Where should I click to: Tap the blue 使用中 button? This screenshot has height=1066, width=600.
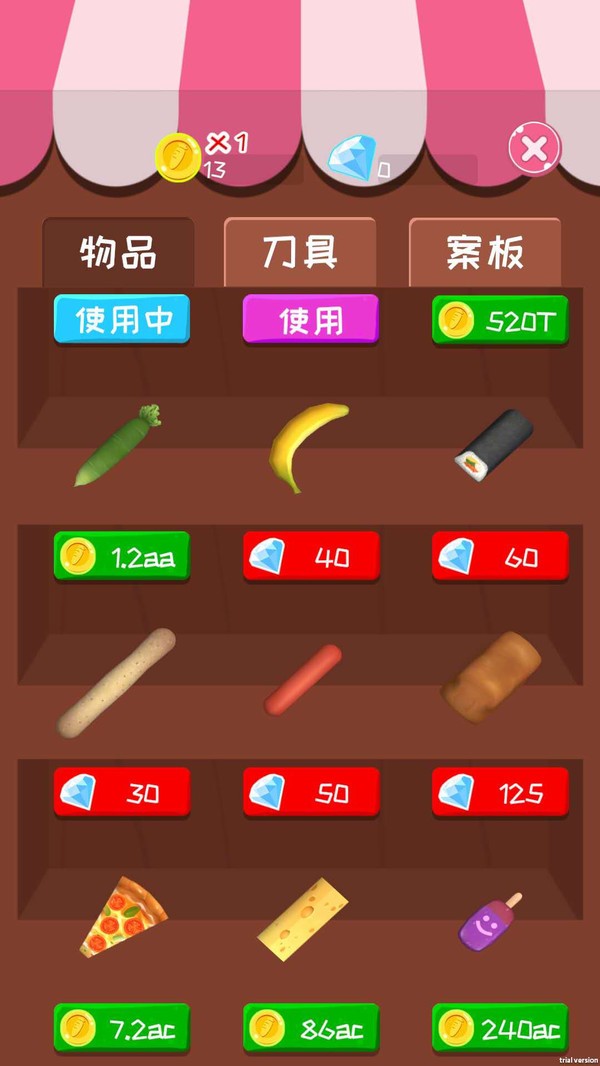[121, 320]
